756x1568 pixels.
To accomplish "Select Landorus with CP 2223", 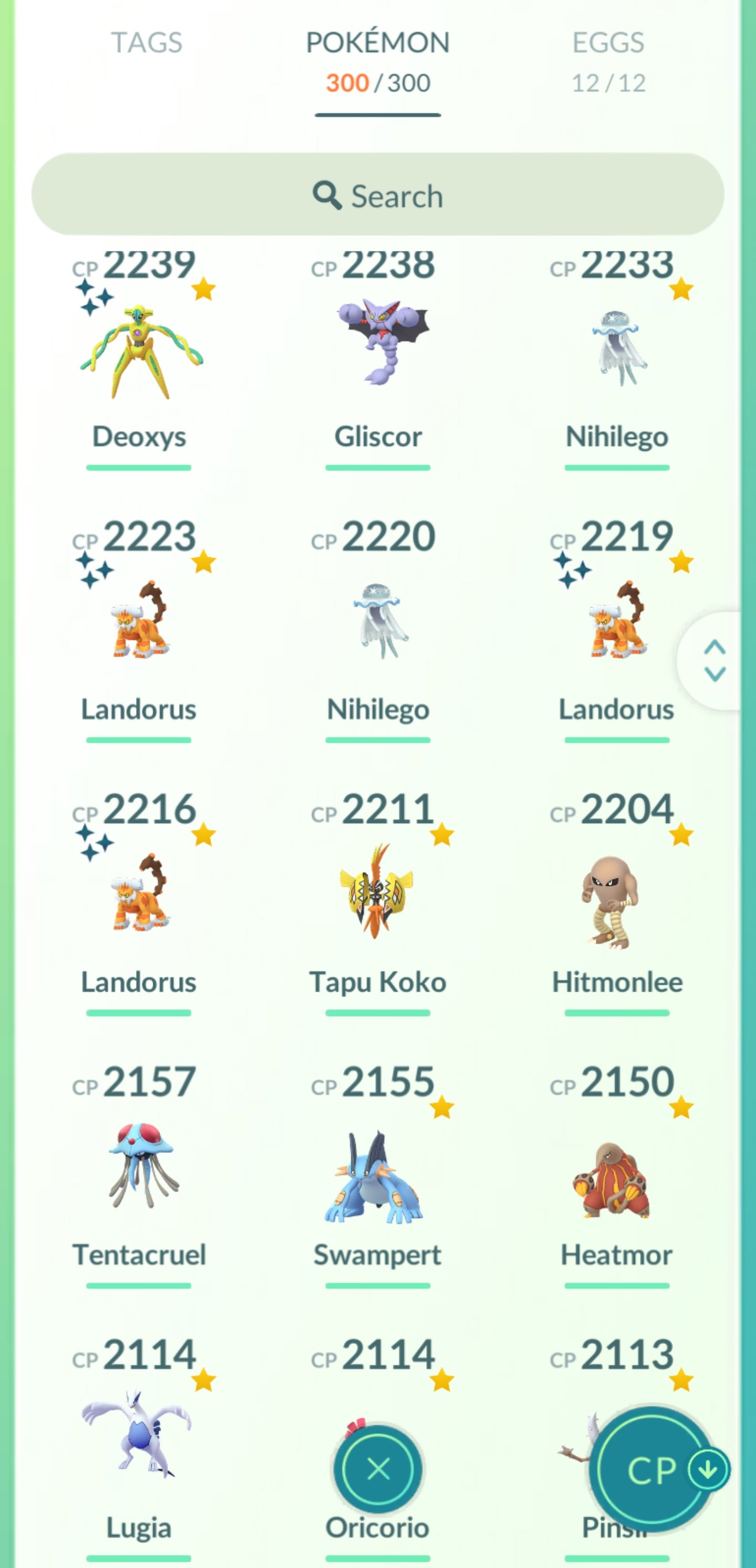I will pyautogui.click(x=139, y=621).
